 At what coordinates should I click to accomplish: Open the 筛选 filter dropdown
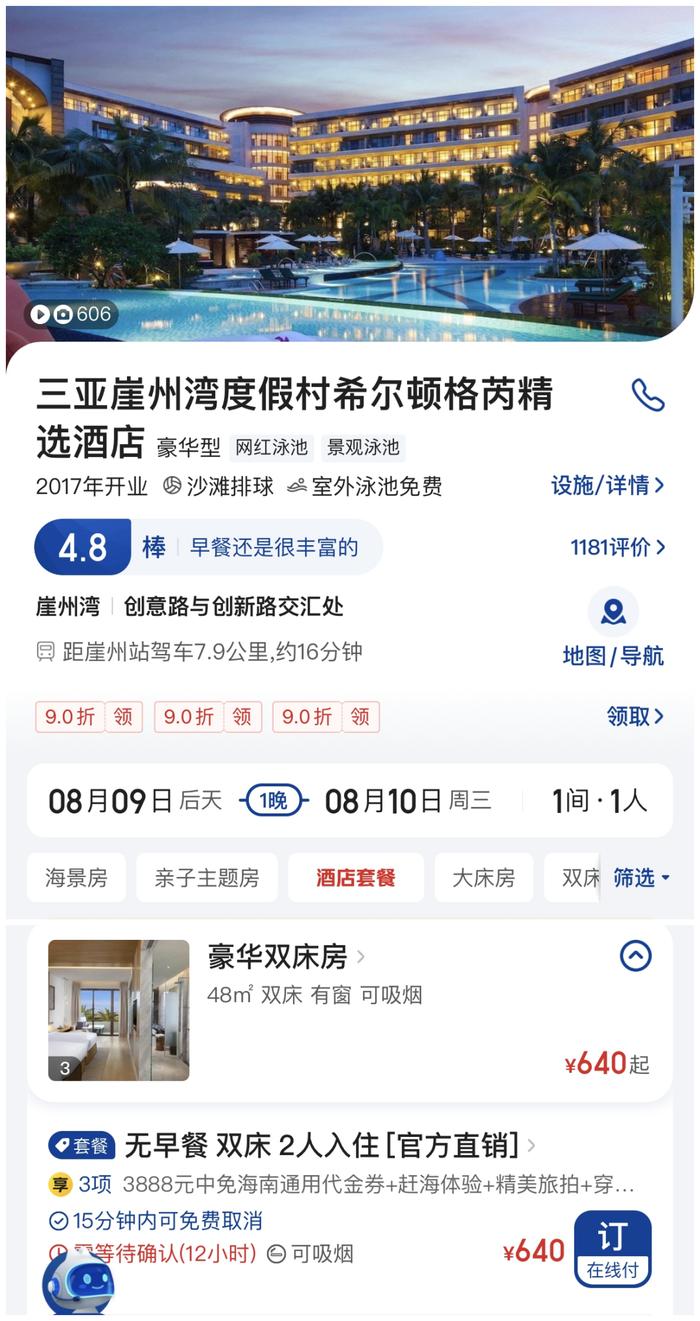click(641, 878)
